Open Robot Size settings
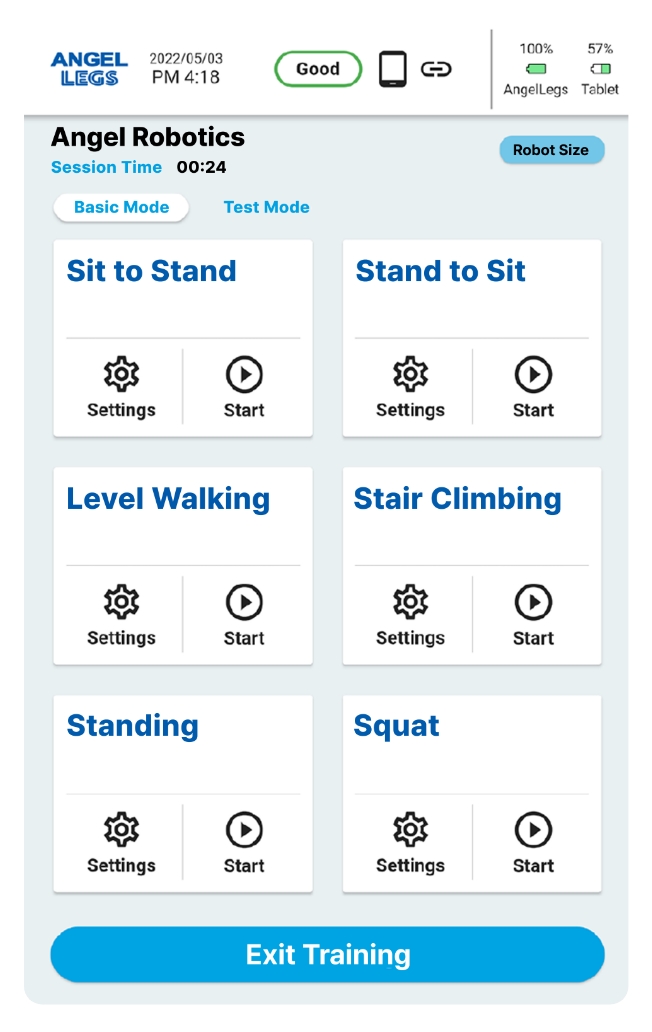 [x=551, y=150]
